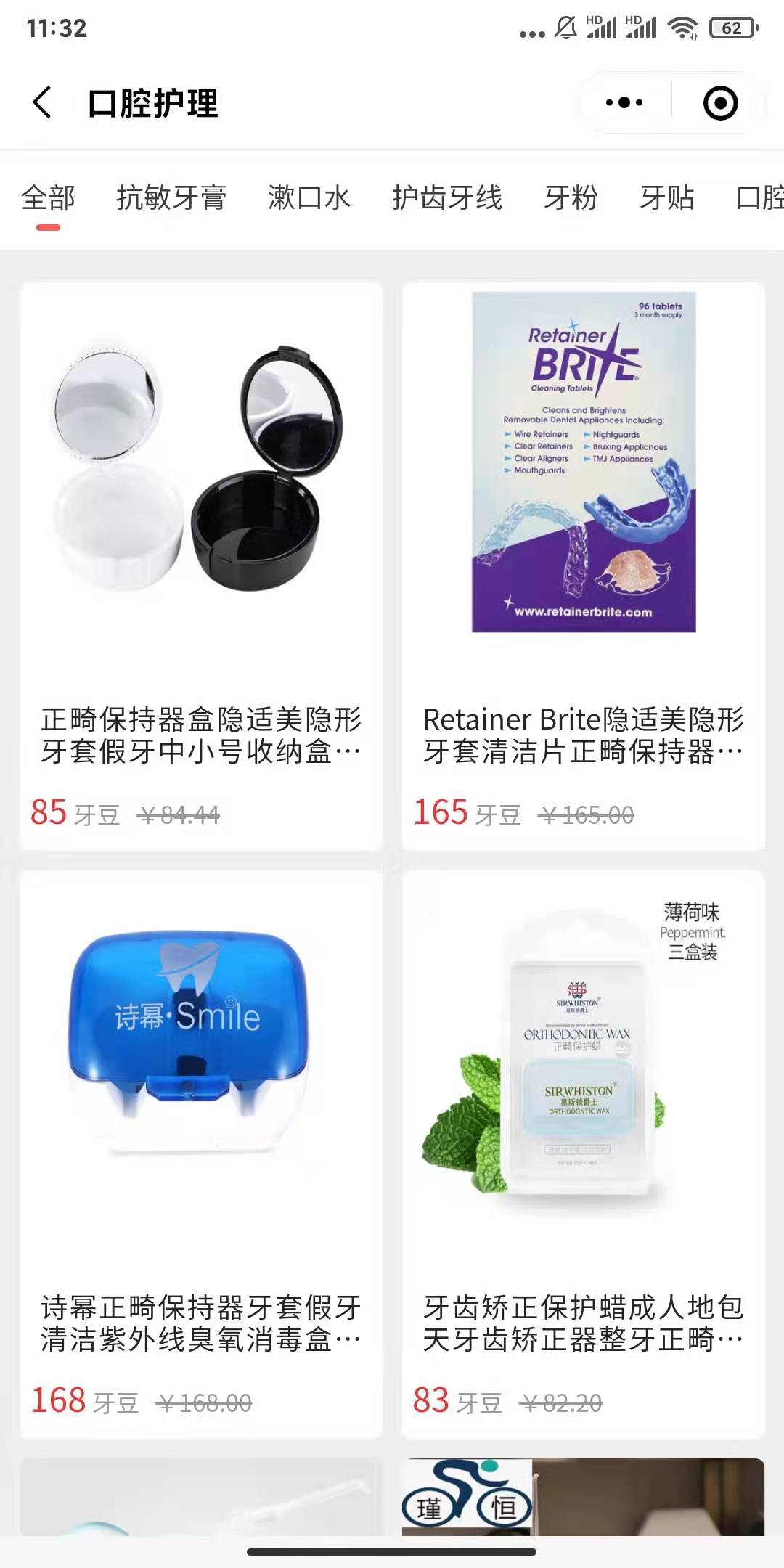Image resolution: width=784 pixels, height=1568 pixels.
Task: Switch to the 漱口水 tab
Action: tap(309, 198)
